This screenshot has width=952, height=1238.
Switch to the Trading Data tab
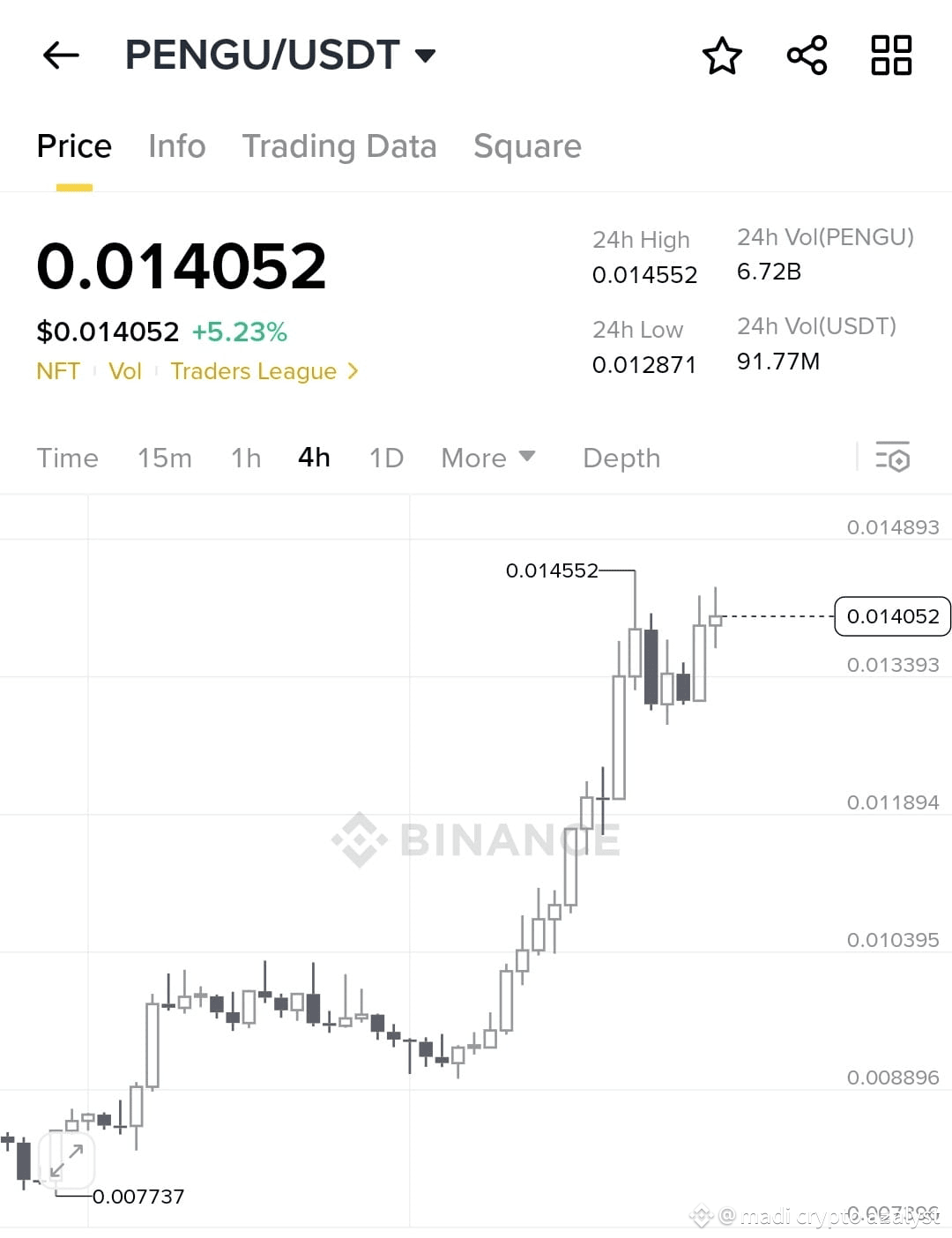coord(339,145)
